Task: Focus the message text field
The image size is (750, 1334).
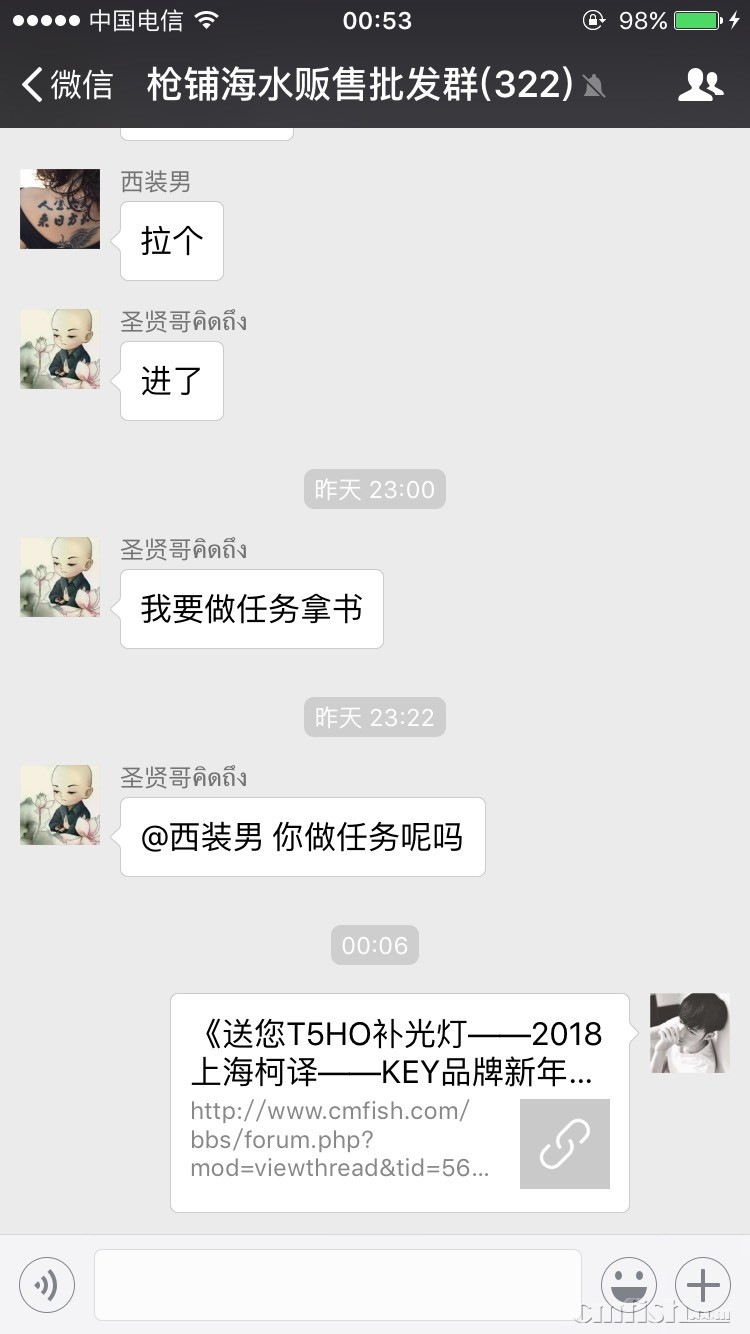Action: click(x=337, y=1284)
